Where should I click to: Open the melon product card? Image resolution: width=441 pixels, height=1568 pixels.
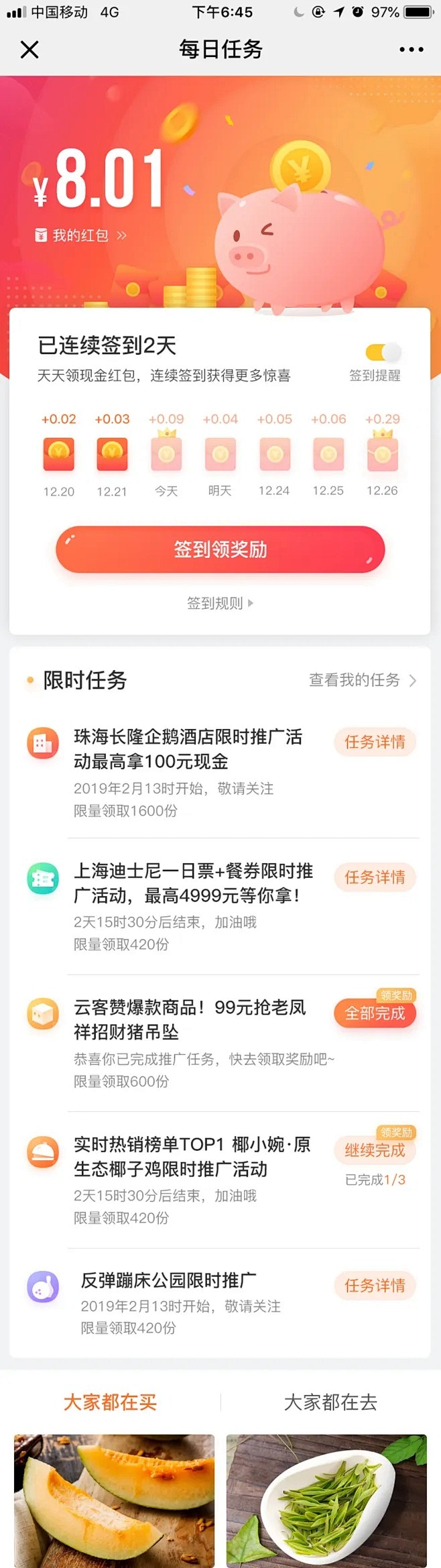(115, 1500)
